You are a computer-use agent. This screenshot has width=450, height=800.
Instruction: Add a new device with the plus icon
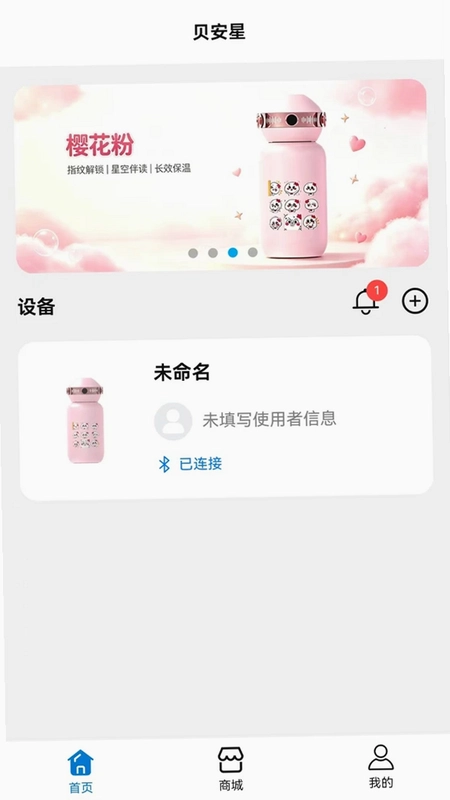coord(415,301)
